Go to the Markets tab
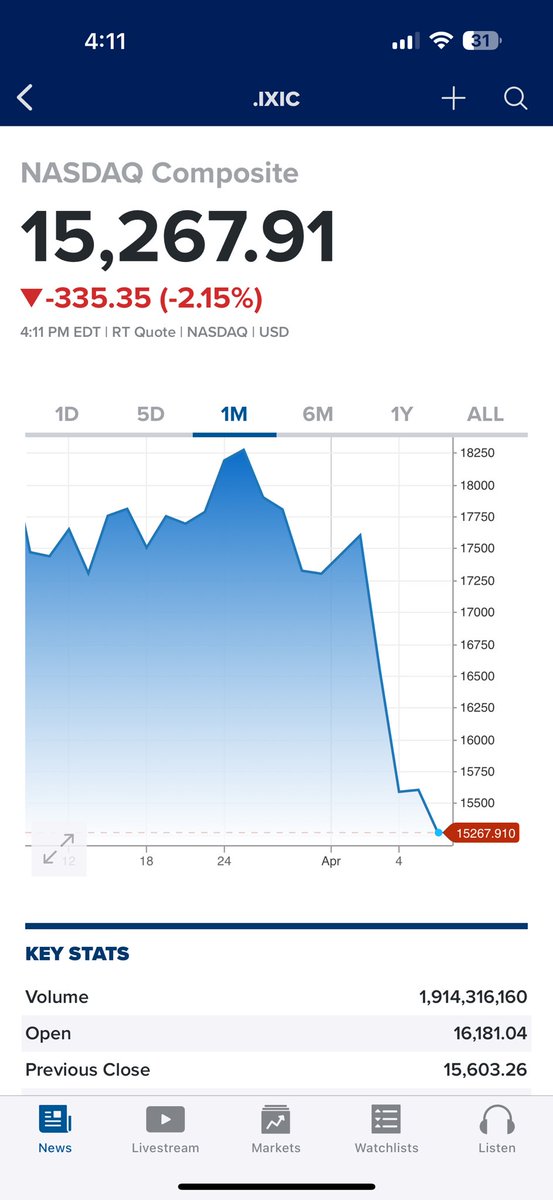Image resolution: width=553 pixels, height=1200 pixels. 276,1130
